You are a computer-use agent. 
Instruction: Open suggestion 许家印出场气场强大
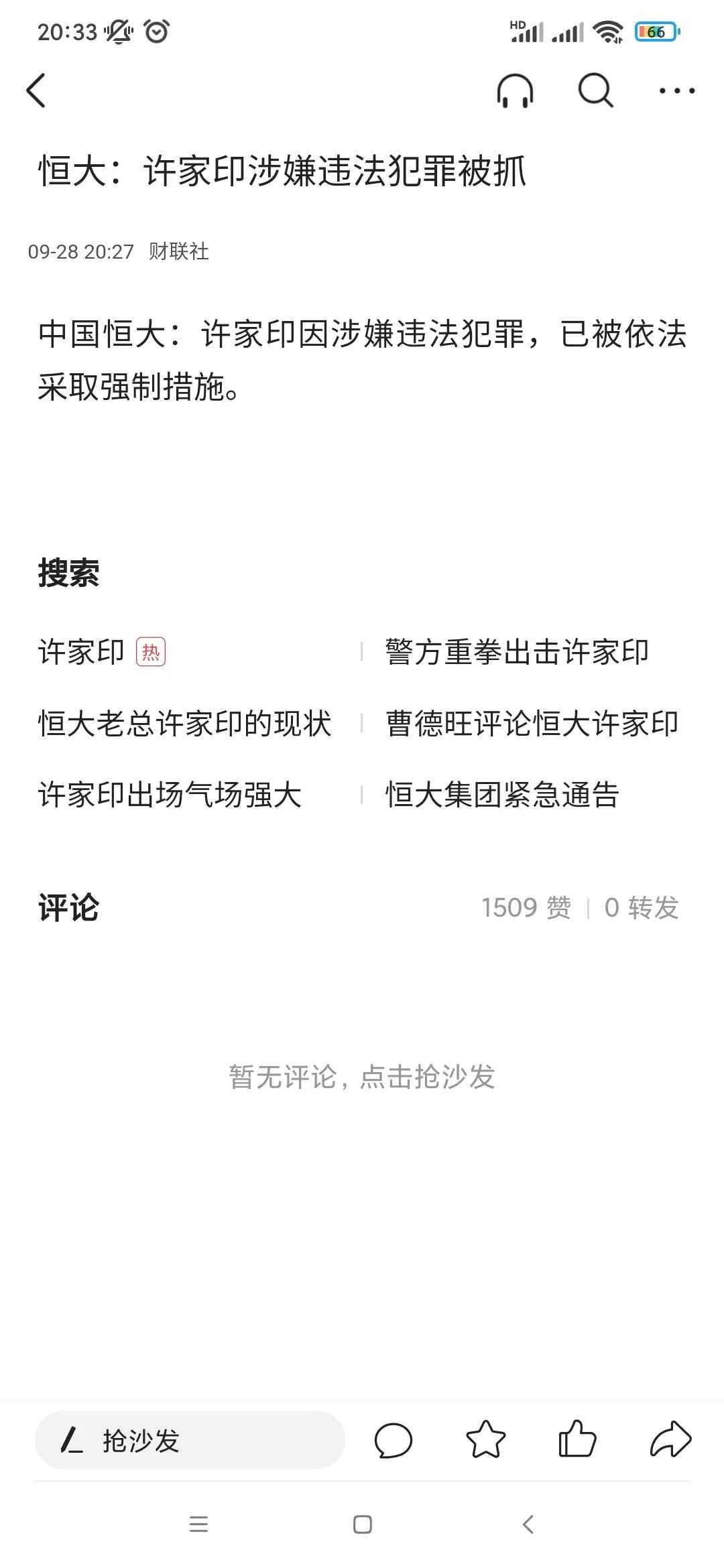(x=170, y=795)
